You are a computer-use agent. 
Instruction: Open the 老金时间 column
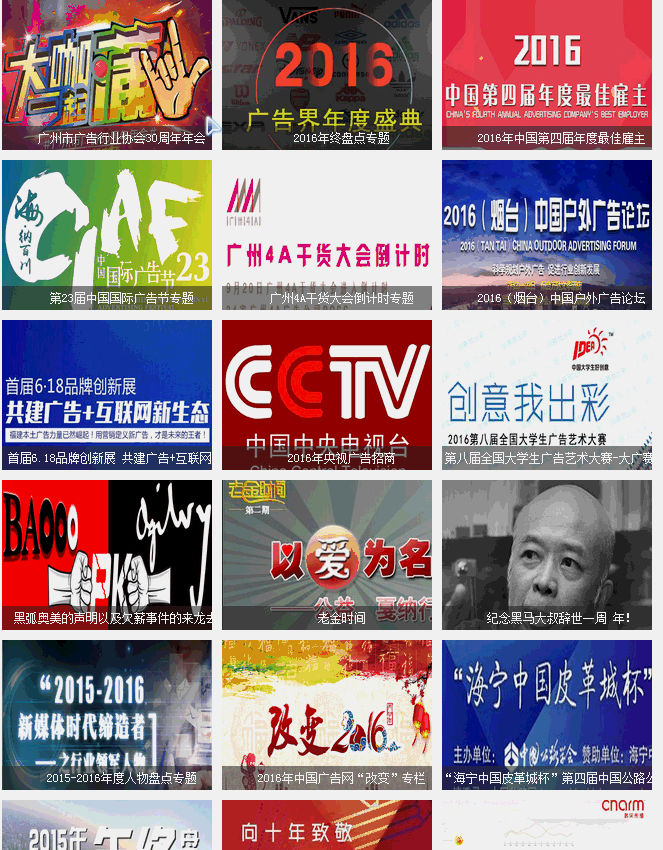pos(327,555)
